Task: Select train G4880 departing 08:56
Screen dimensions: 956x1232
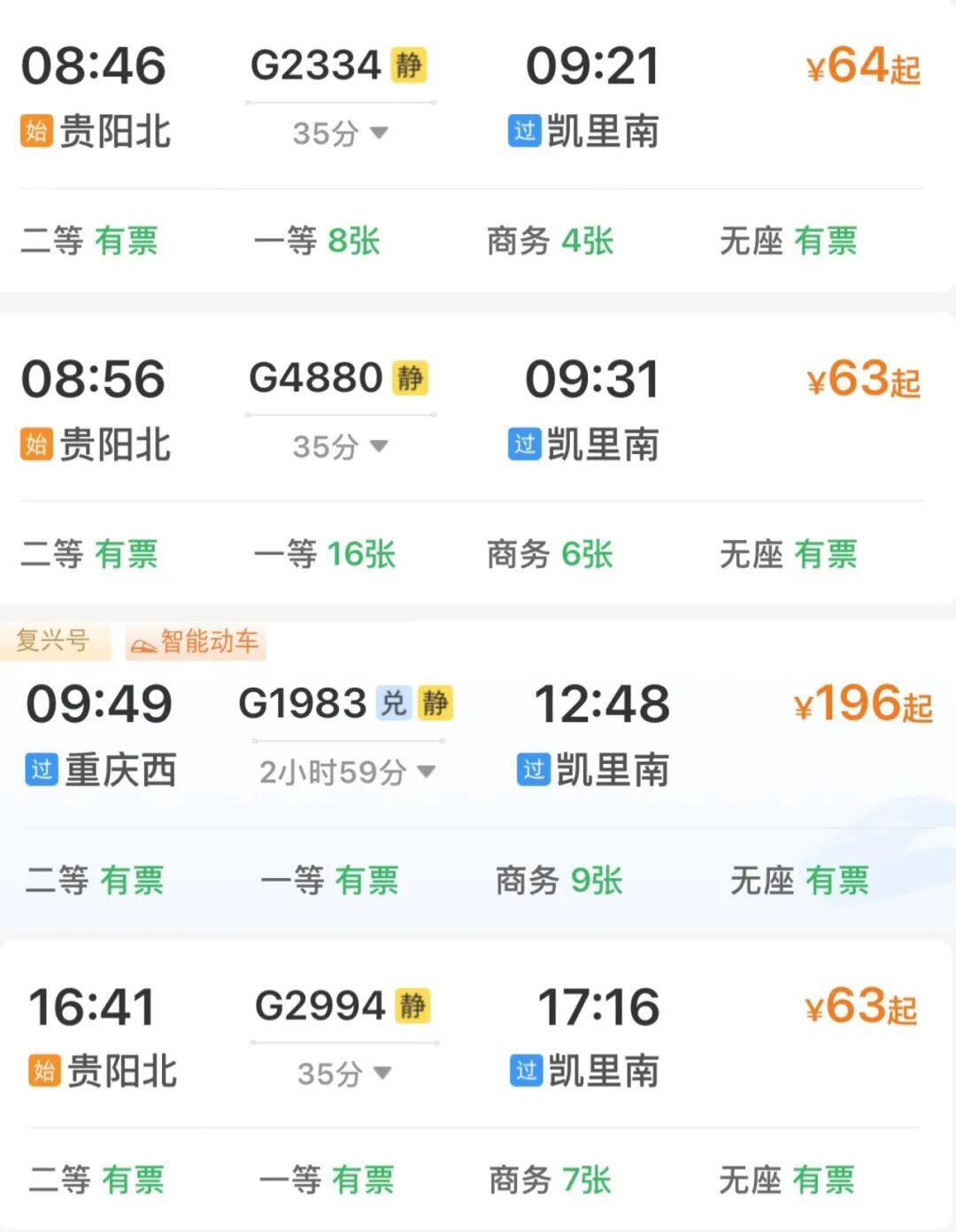Action: point(478,458)
